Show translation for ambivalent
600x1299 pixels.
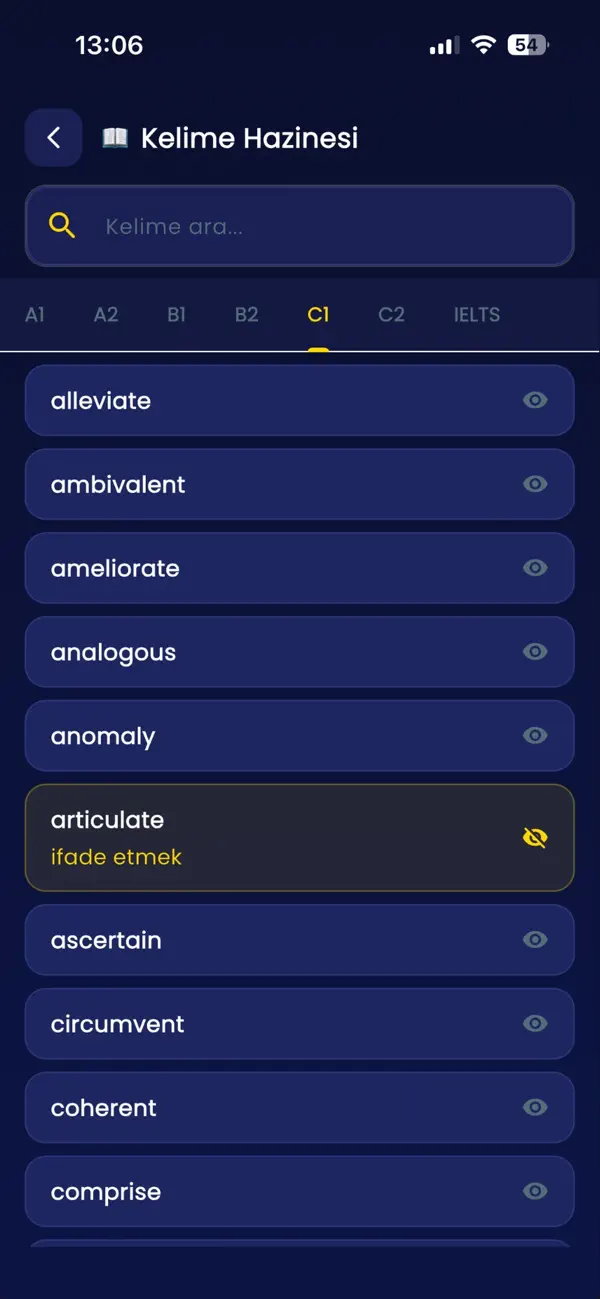pyautogui.click(x=536, y=484)
